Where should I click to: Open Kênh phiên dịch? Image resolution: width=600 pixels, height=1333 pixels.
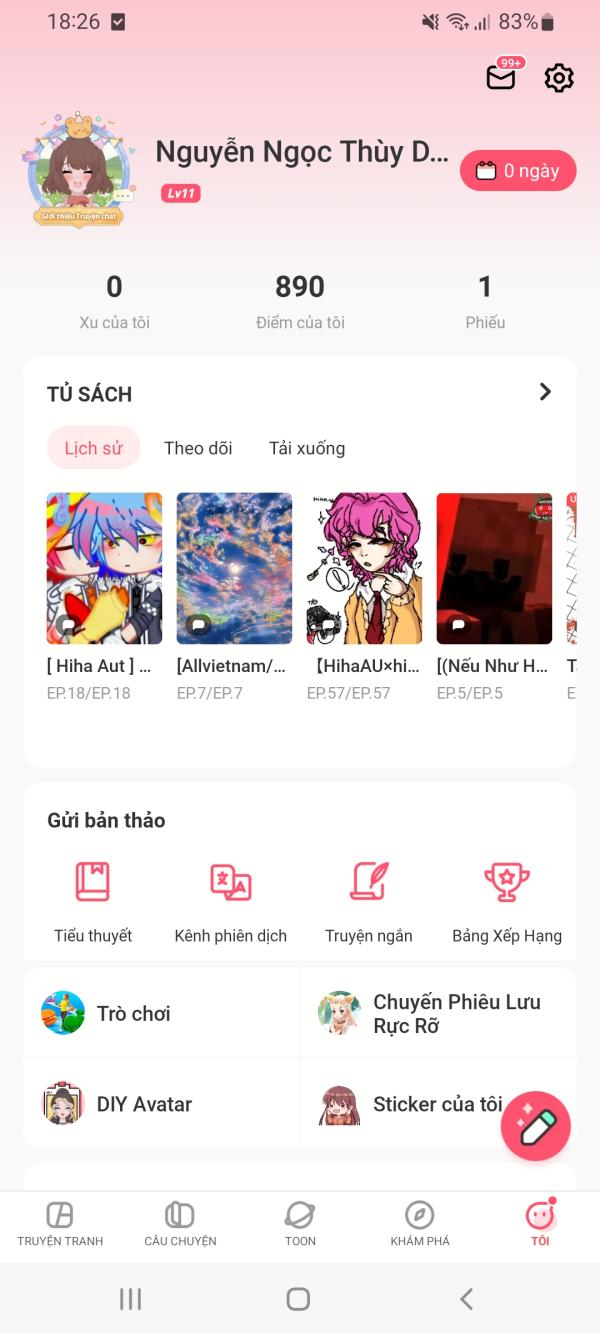point(231,899)
